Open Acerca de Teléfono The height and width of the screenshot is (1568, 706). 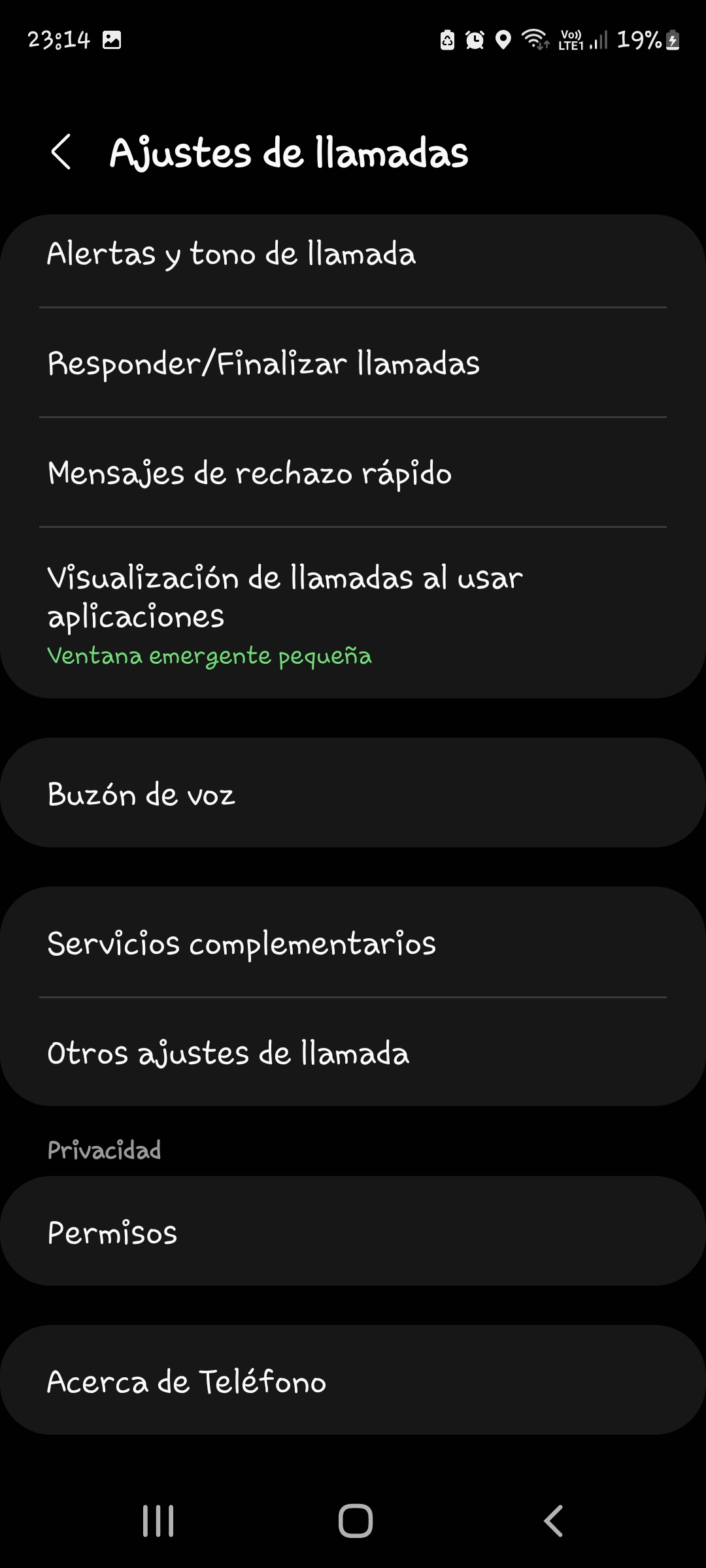pos(353,1380)
